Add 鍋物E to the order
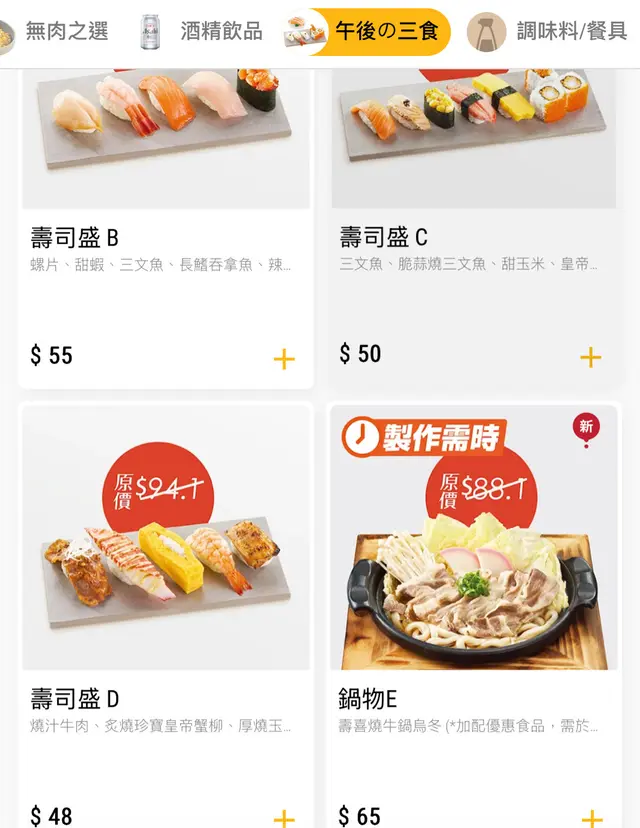Image resolution: width=640 pixels, height=828 pixels. [591, 817]
